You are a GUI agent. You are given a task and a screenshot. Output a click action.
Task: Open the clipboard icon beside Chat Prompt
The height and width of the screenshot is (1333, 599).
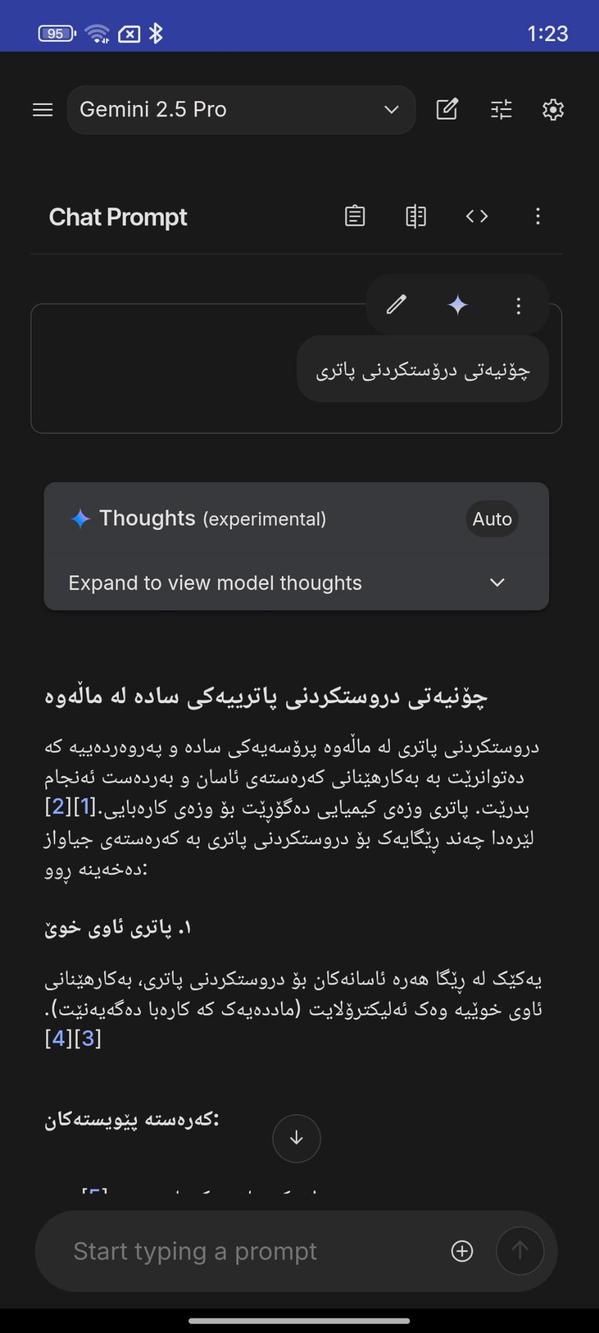[x=355, y=216]
